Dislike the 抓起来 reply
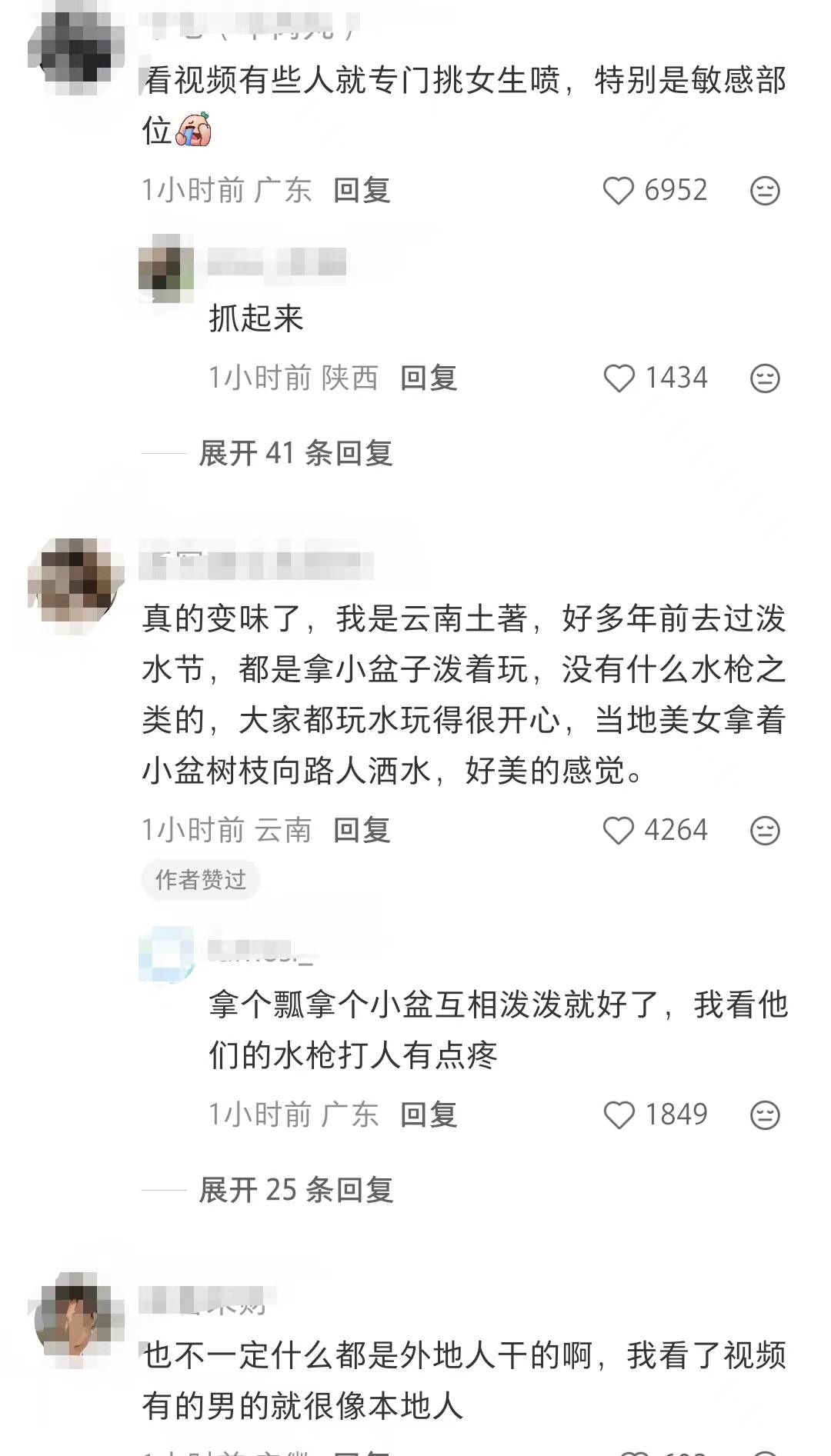Screen dimensions: 831x1456 tap(764, 378)
